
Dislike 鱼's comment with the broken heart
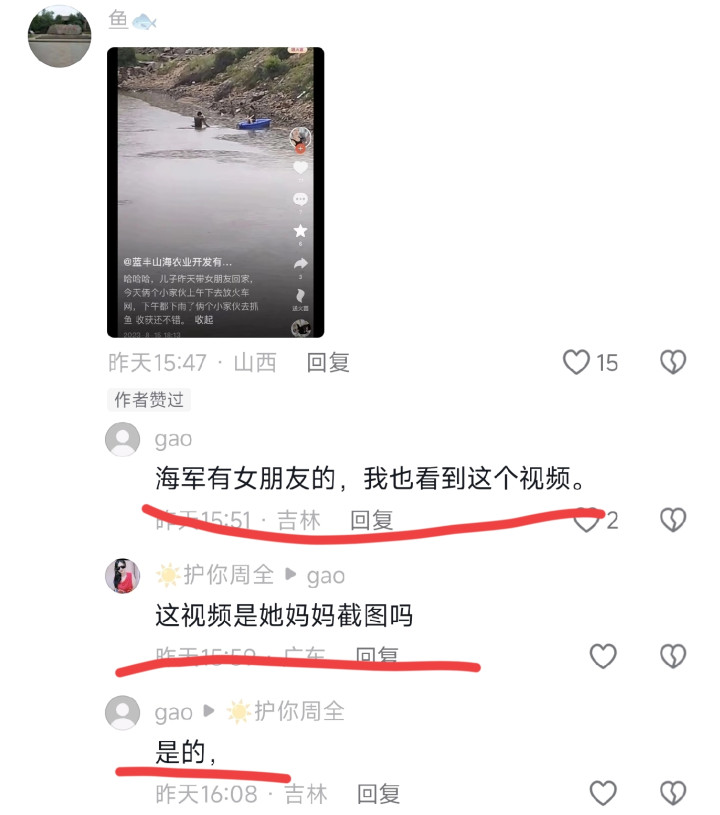[673, 362]
